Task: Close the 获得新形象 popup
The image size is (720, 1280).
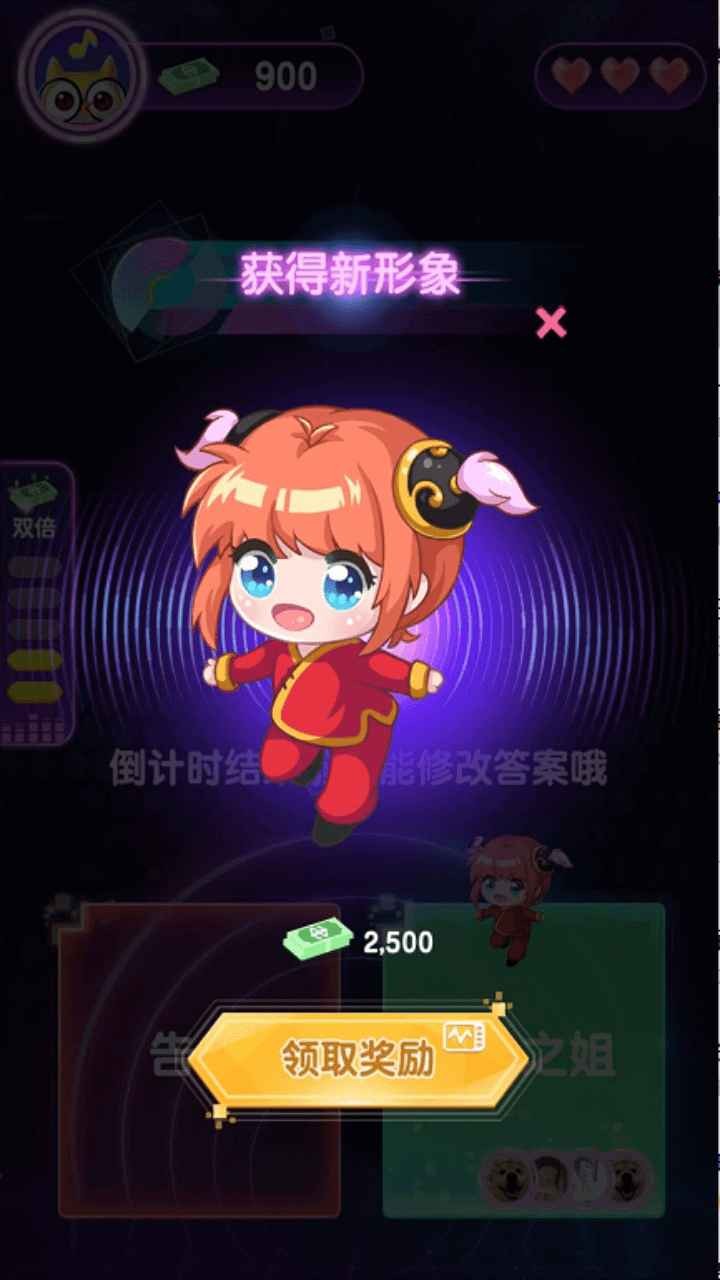Action: pos(551,322)
